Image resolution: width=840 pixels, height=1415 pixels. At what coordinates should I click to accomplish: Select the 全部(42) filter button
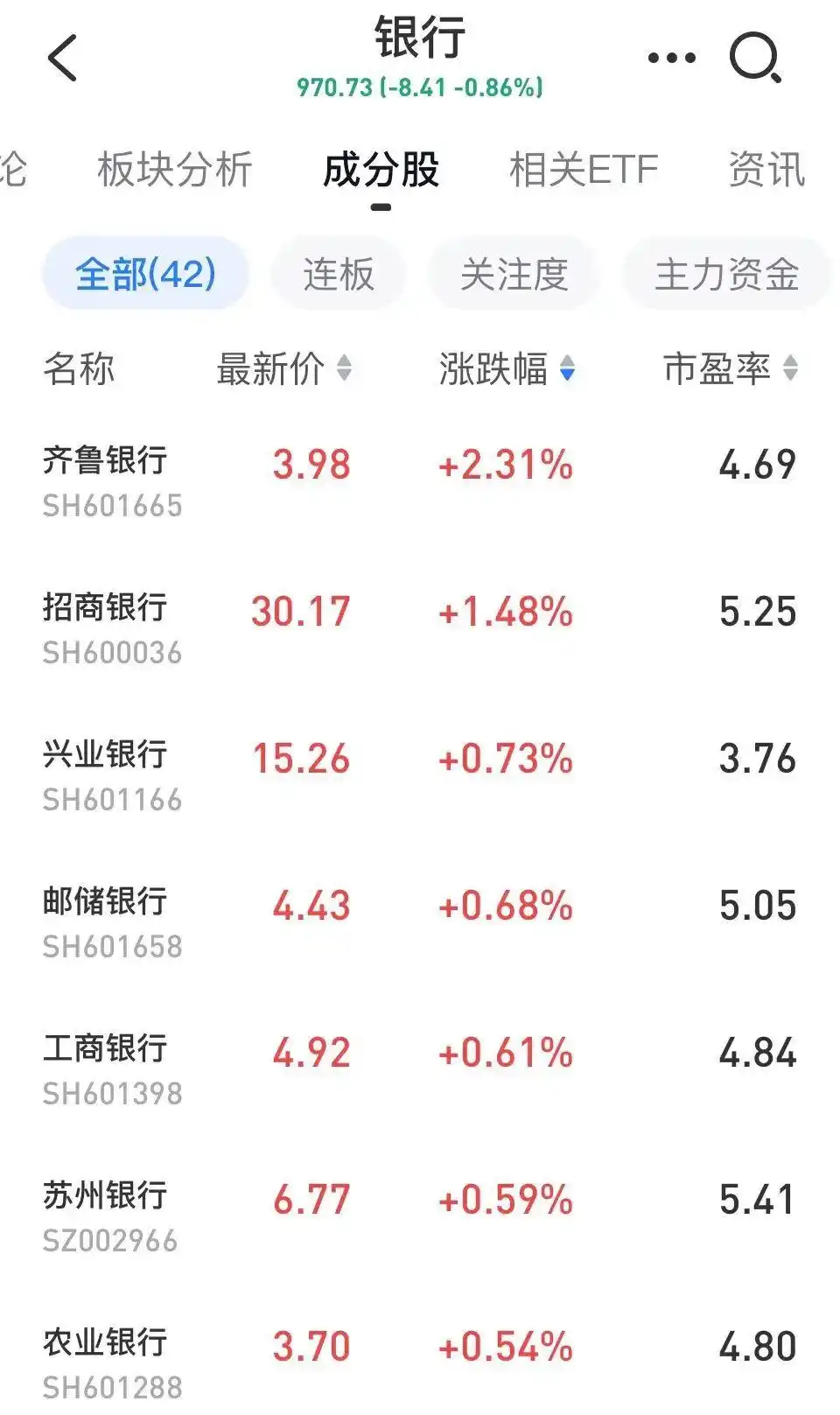145,274
